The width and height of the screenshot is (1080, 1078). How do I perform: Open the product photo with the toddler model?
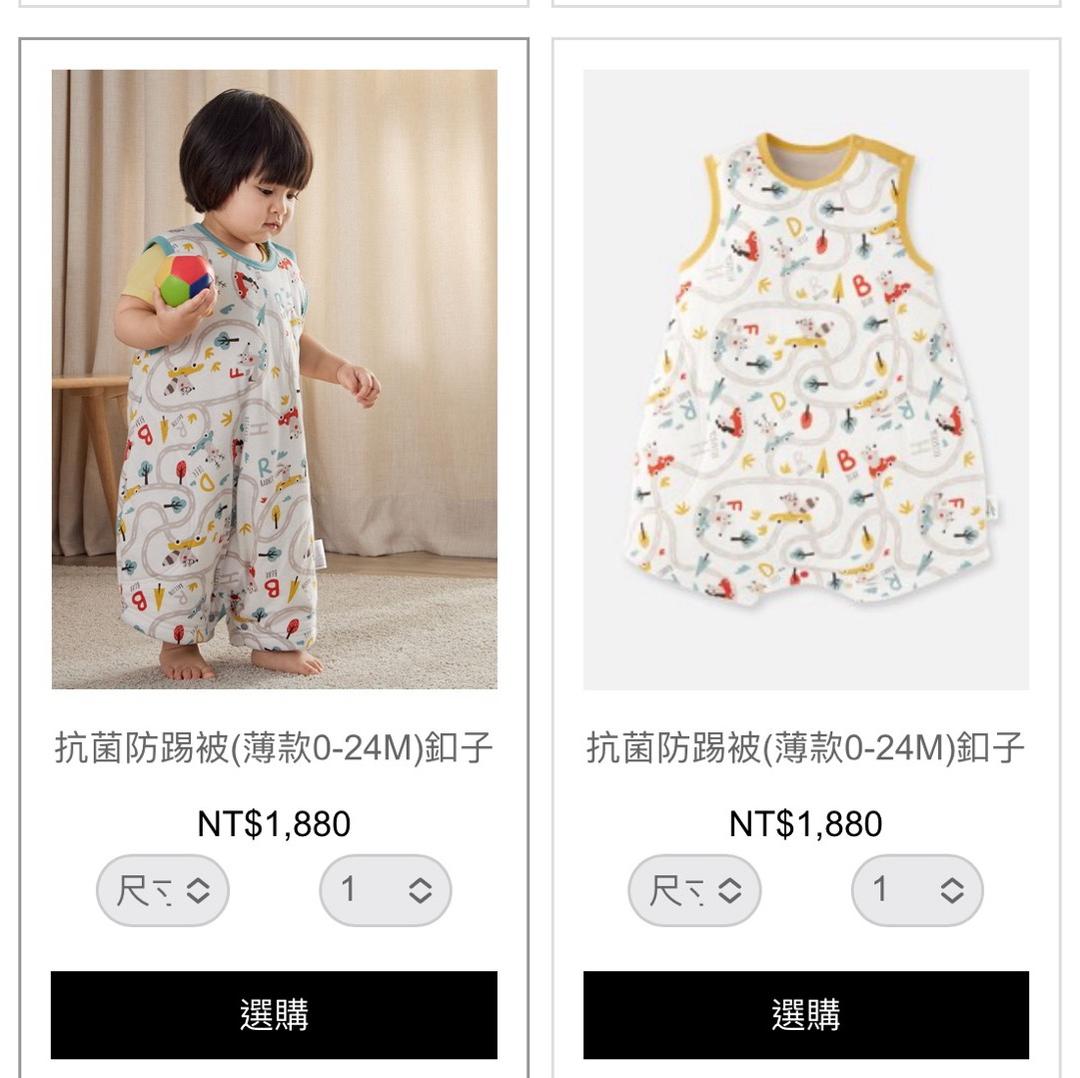tap(274, 379)
